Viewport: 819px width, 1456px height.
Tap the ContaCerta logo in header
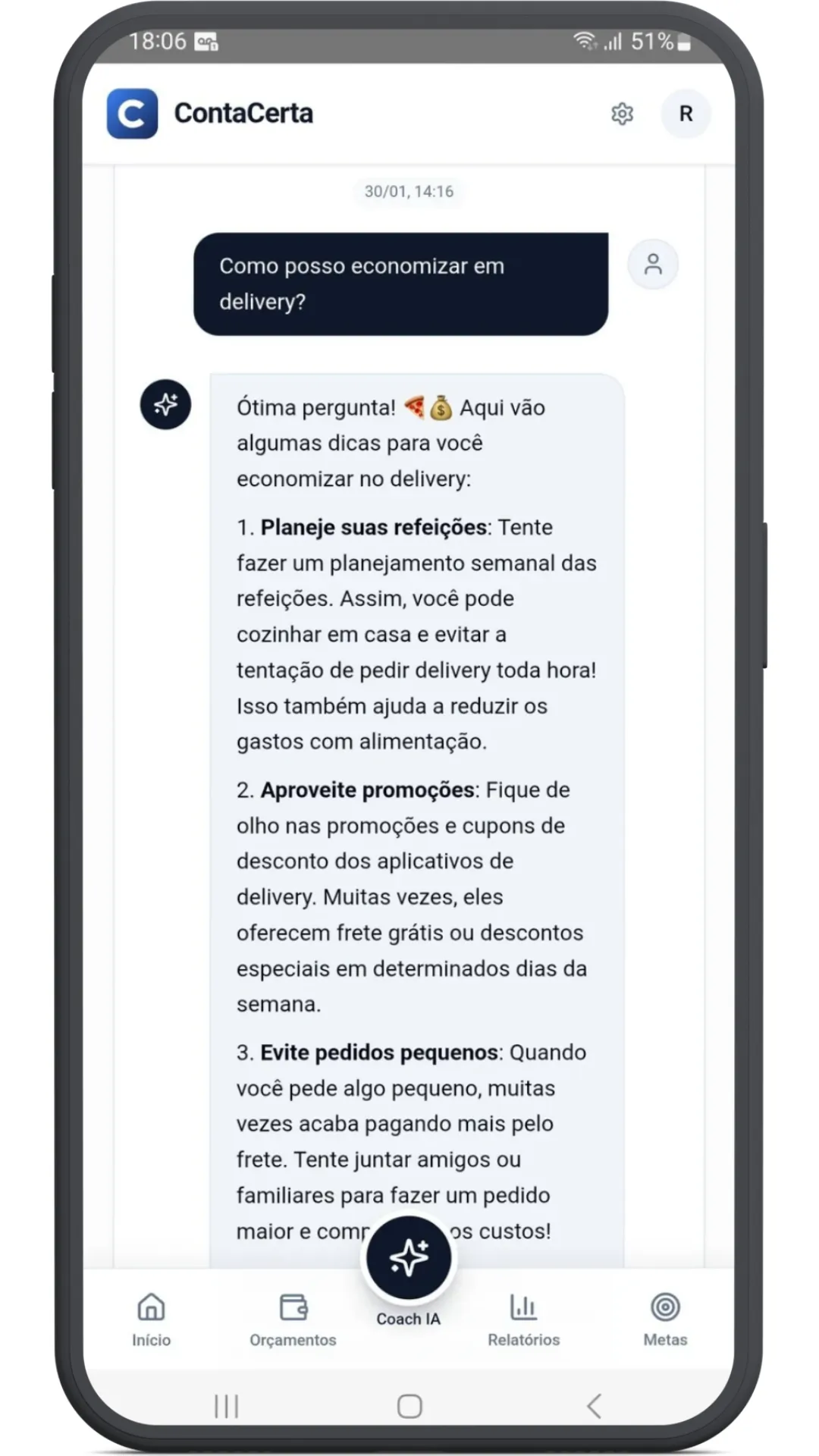point(133,114)
